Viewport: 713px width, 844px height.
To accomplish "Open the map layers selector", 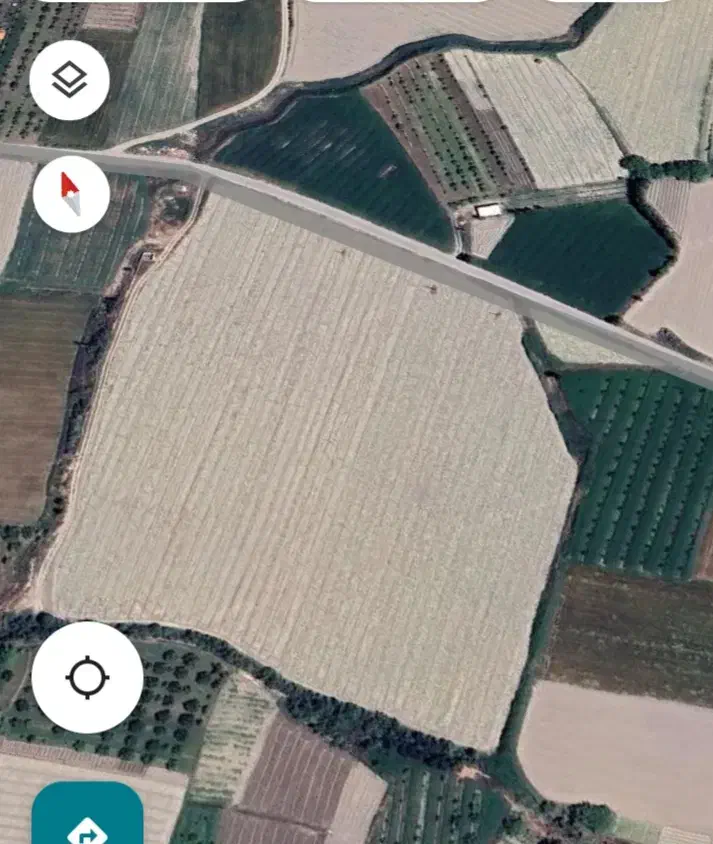I will click(x=69, y=80).
